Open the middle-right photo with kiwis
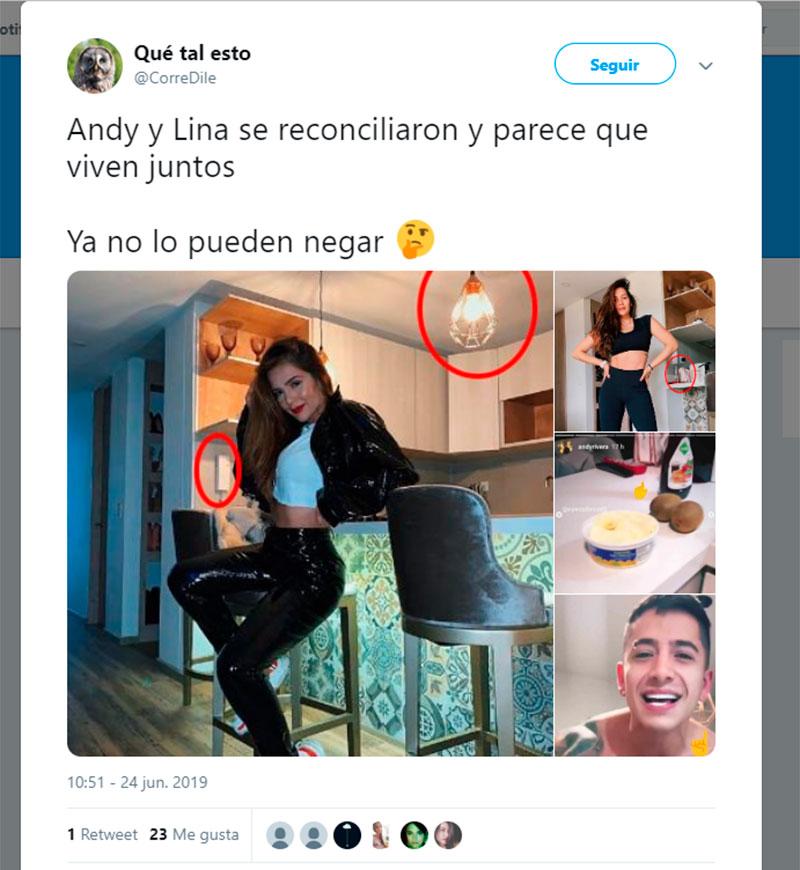800x870 pixels. [x=635, y=513]
